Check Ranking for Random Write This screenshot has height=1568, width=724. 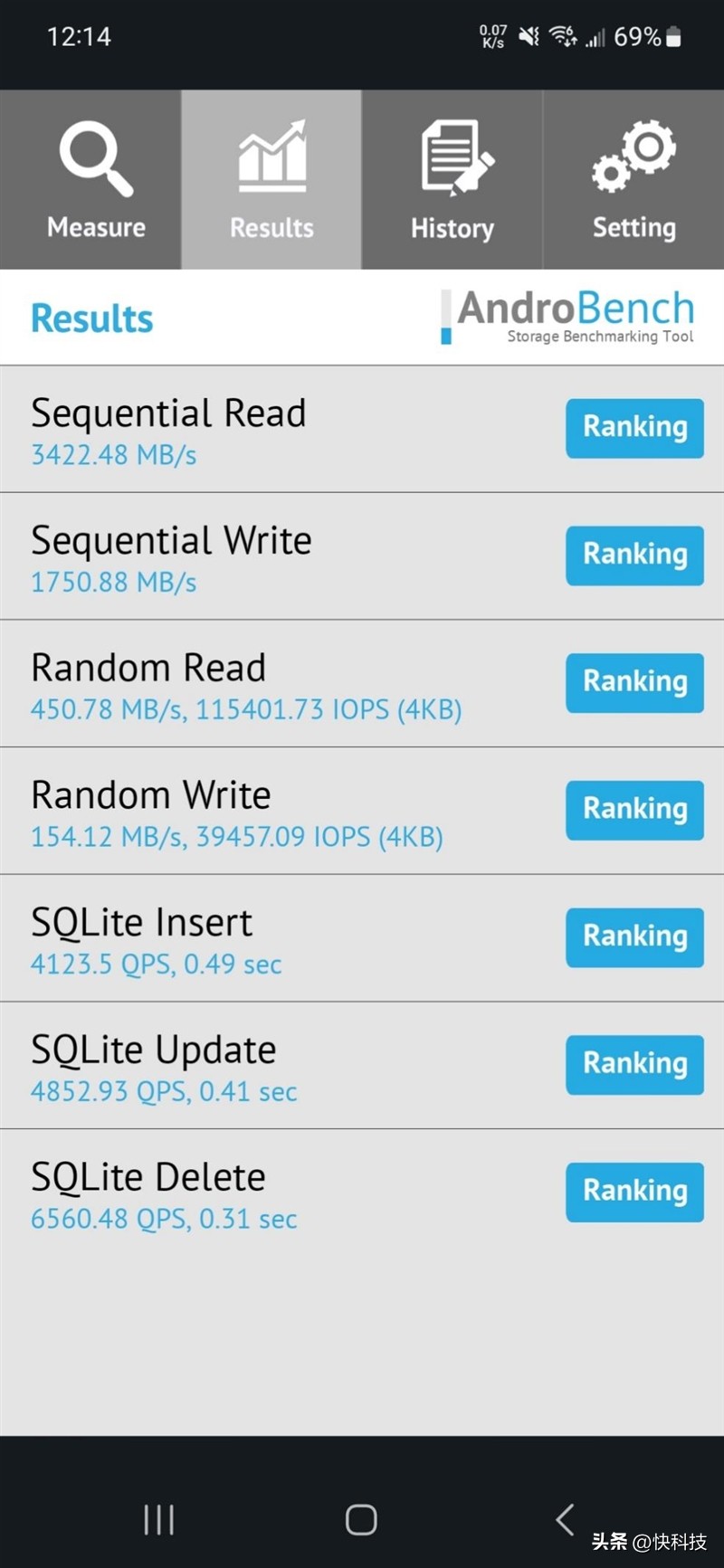click(x=634, y=810)
